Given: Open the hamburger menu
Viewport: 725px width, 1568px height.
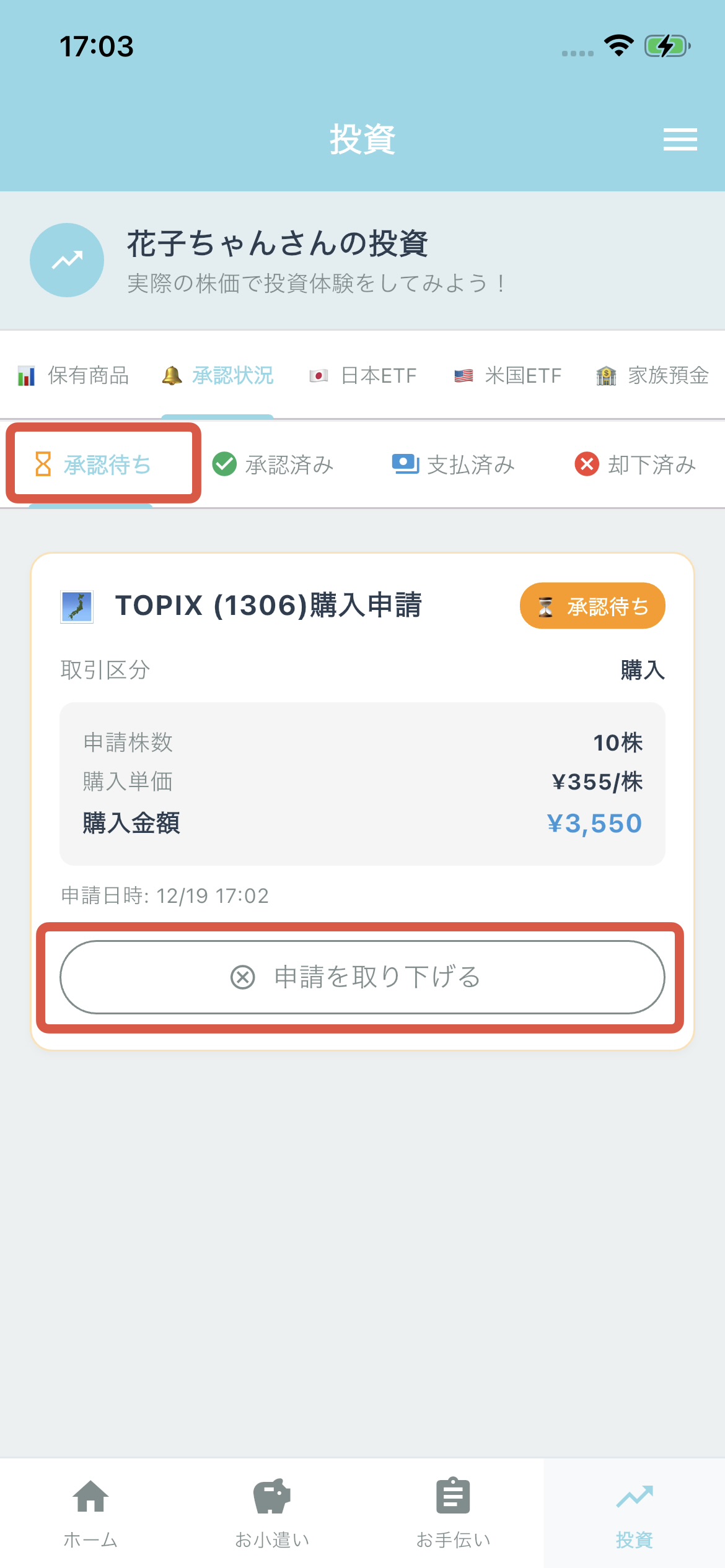Looking at the screenshot, I should point(680,139).
